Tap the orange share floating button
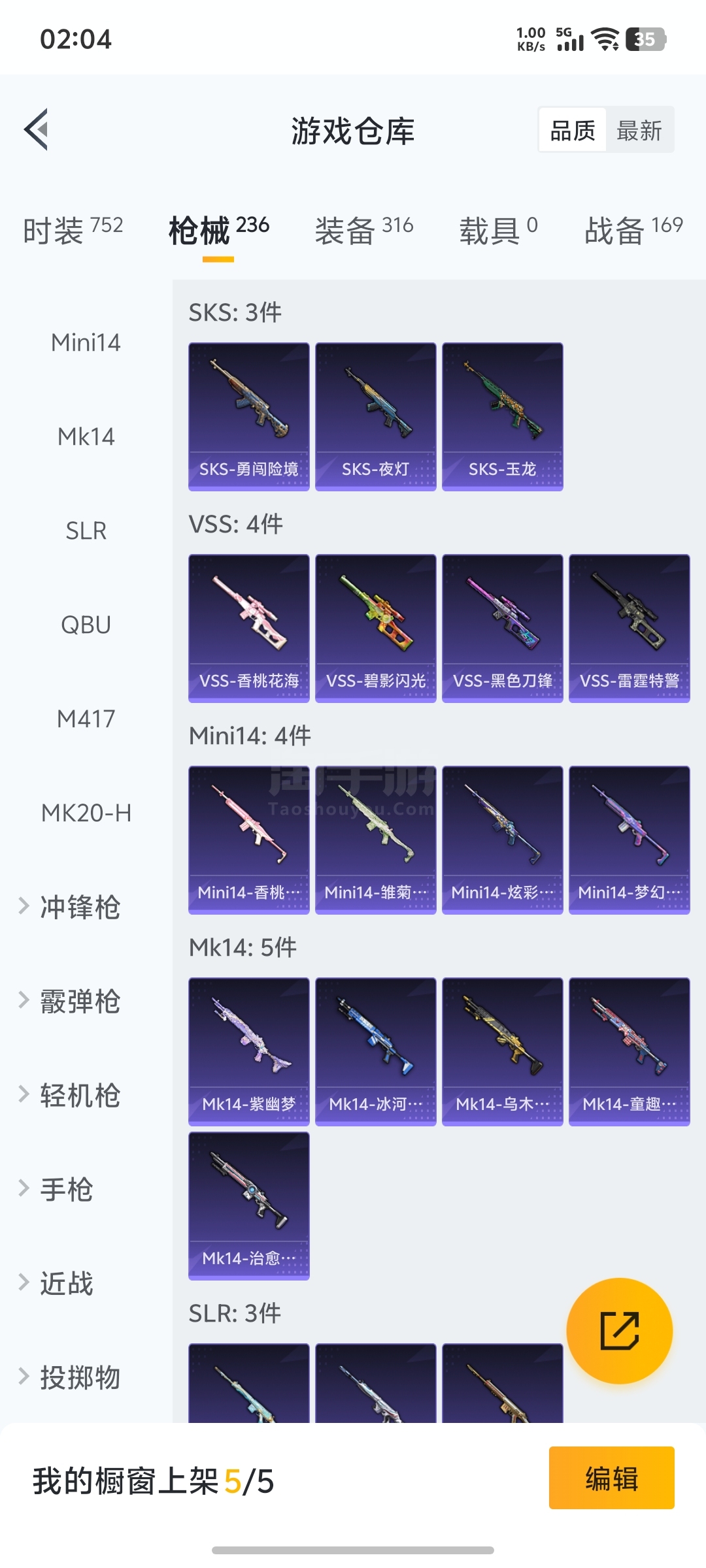 [619, 1330]
